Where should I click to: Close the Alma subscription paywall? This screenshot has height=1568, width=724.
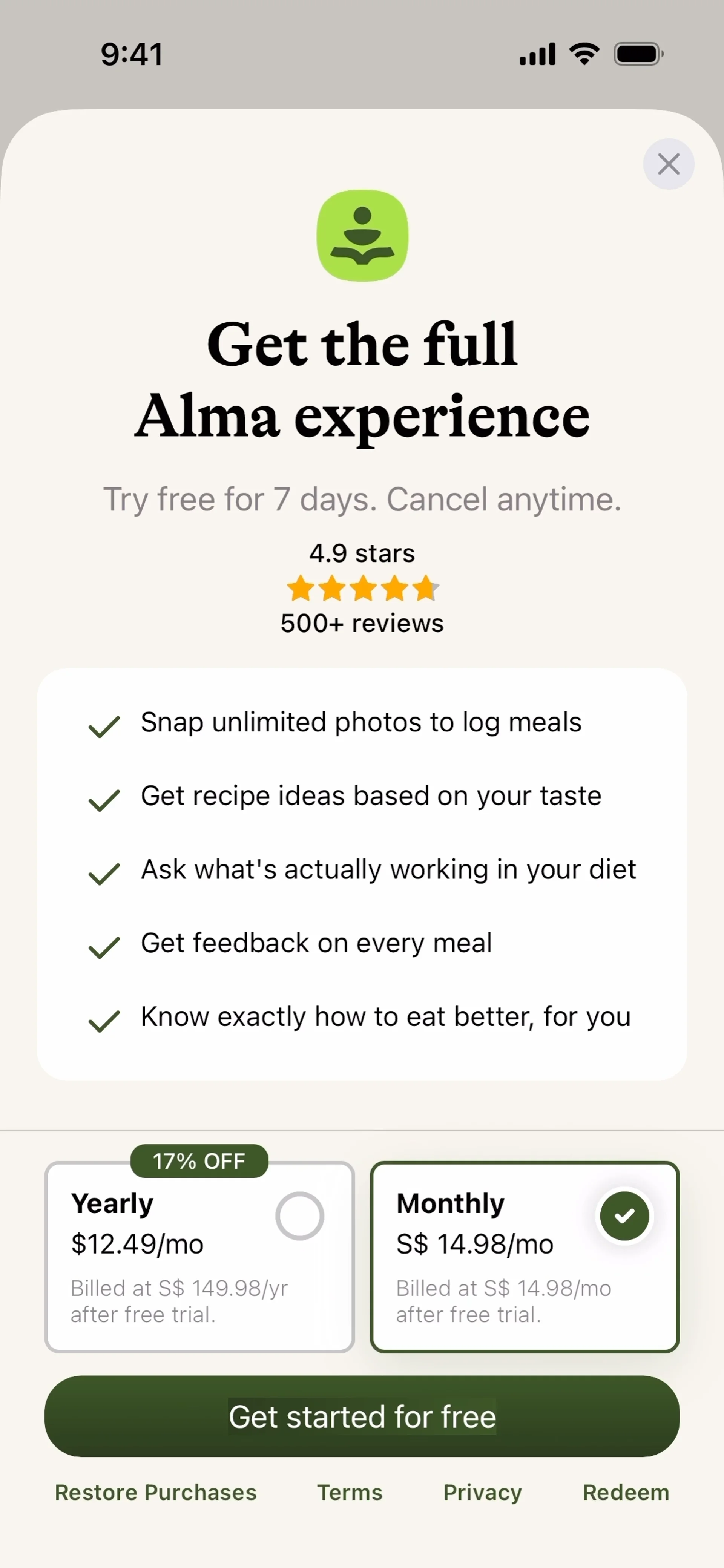click(669, 164)
